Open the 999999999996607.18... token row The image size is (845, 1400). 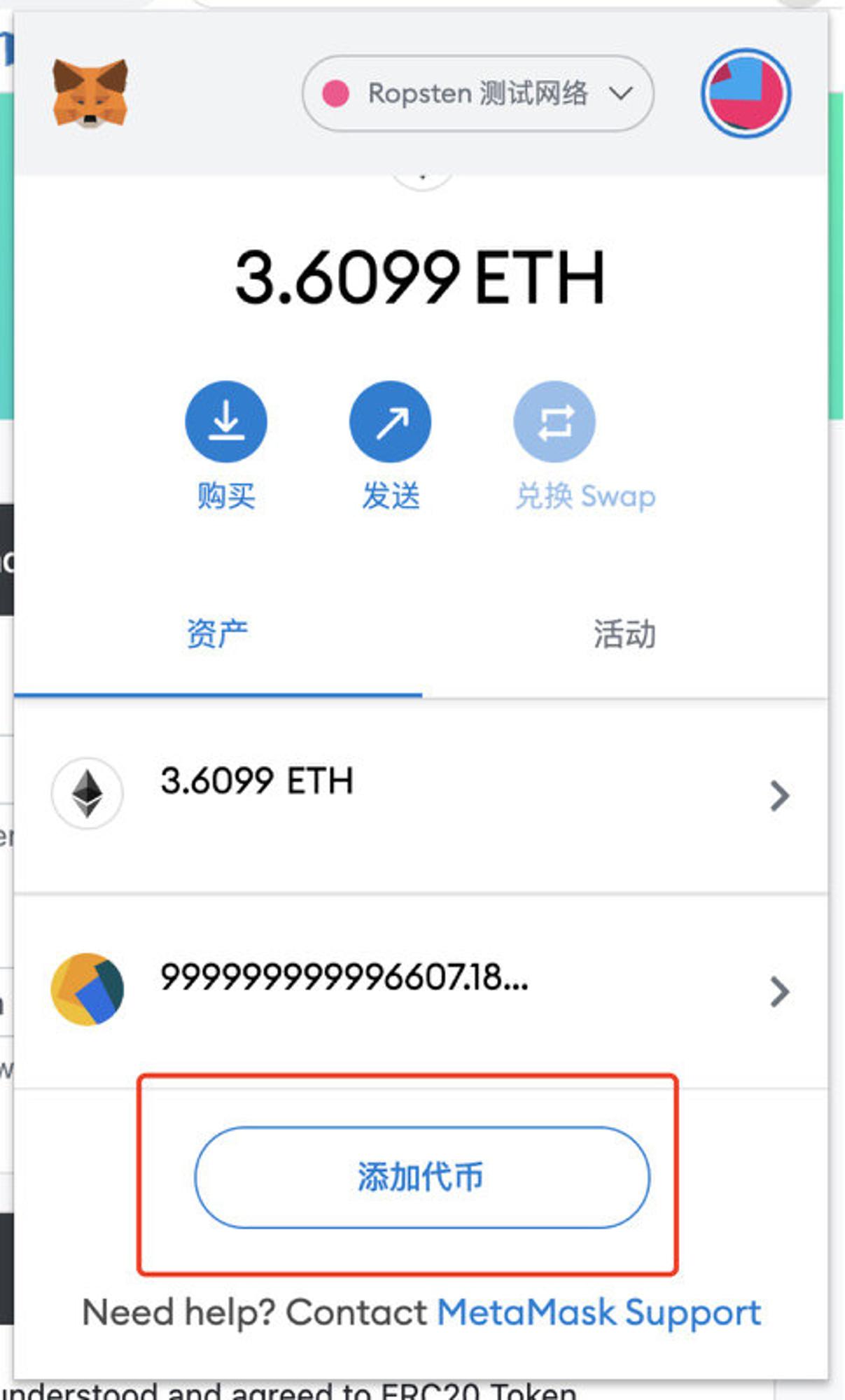point(421,990)
